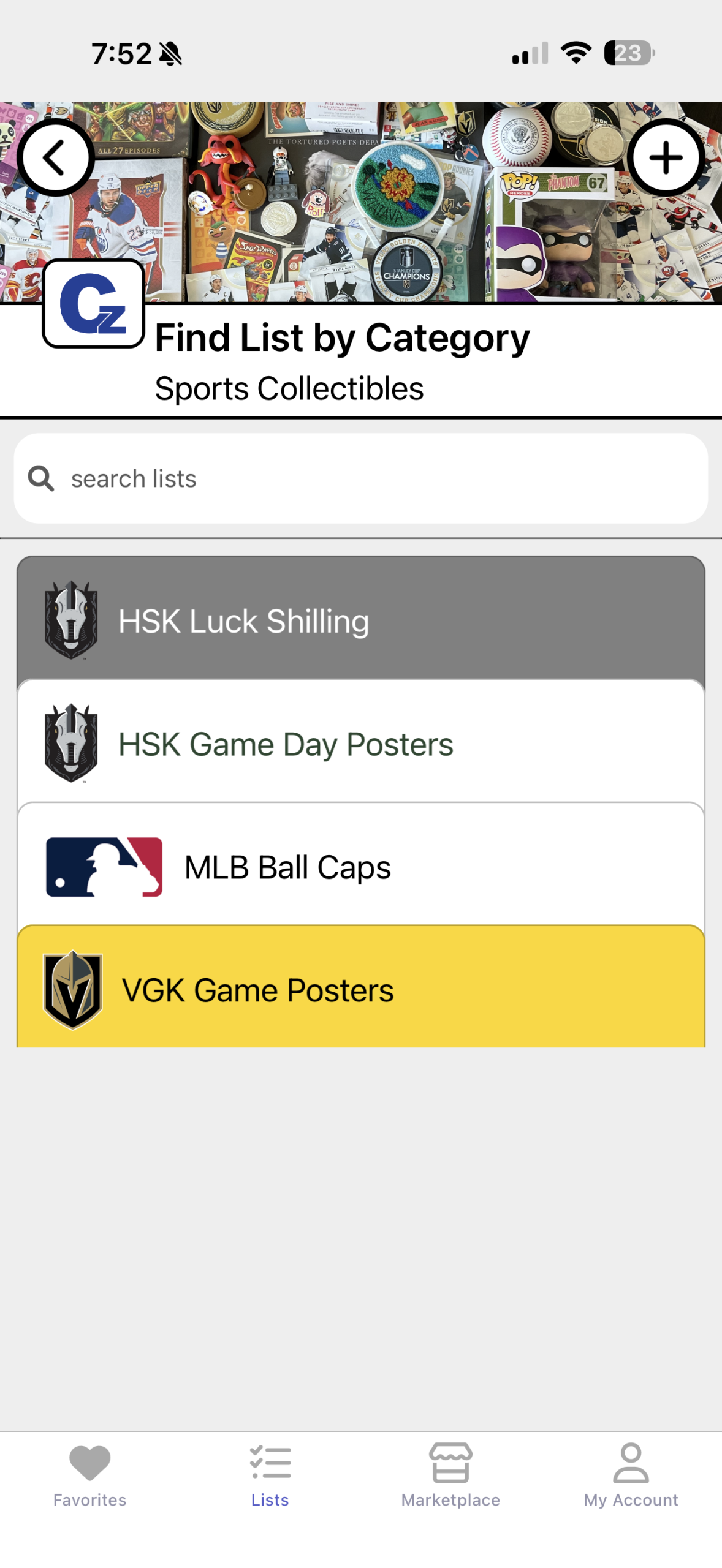Add a new list with plus button
The width and height of the screenshot is (722, 1568).
(x=666, y=157)
